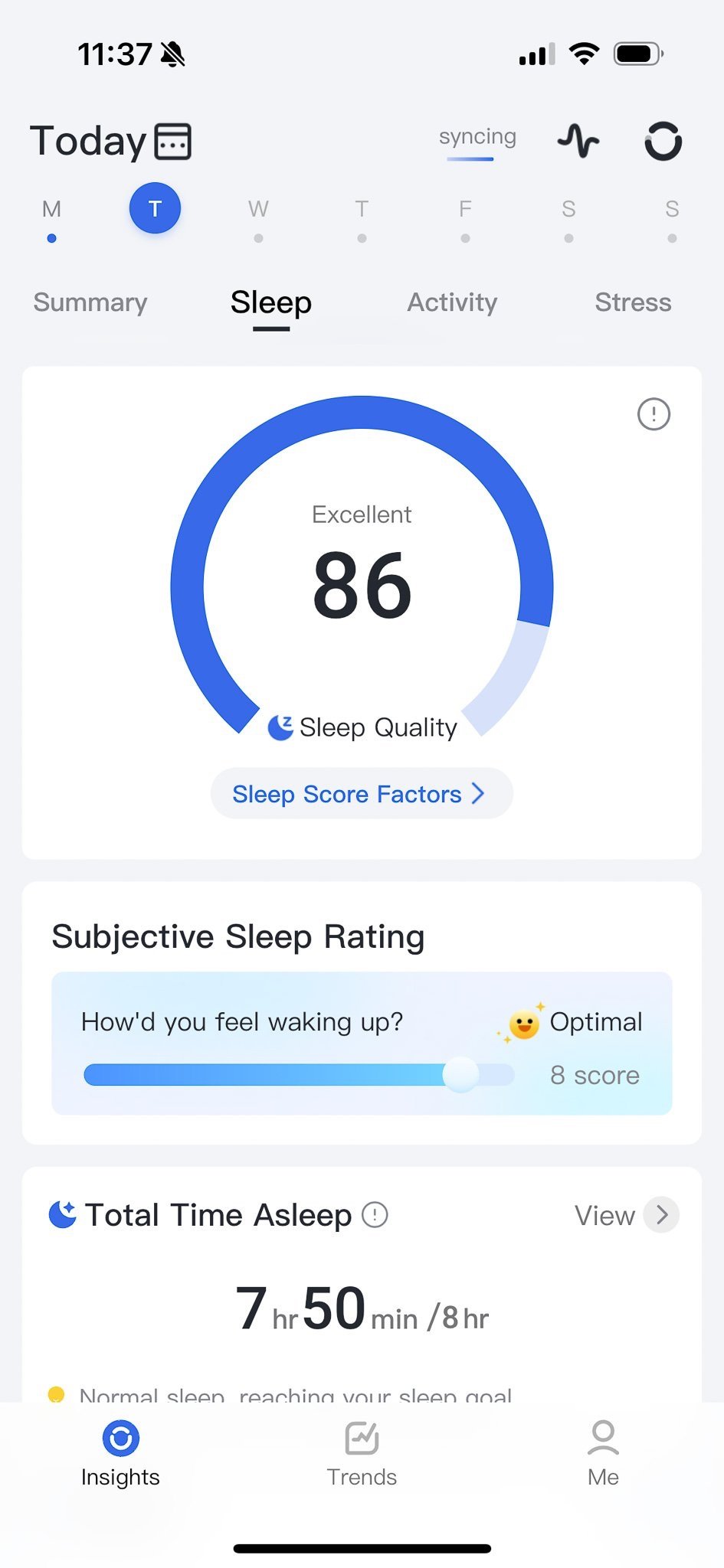Select Wednesday in the week row
Screen dimensions: 724x1568
click(x=258, y=210)
